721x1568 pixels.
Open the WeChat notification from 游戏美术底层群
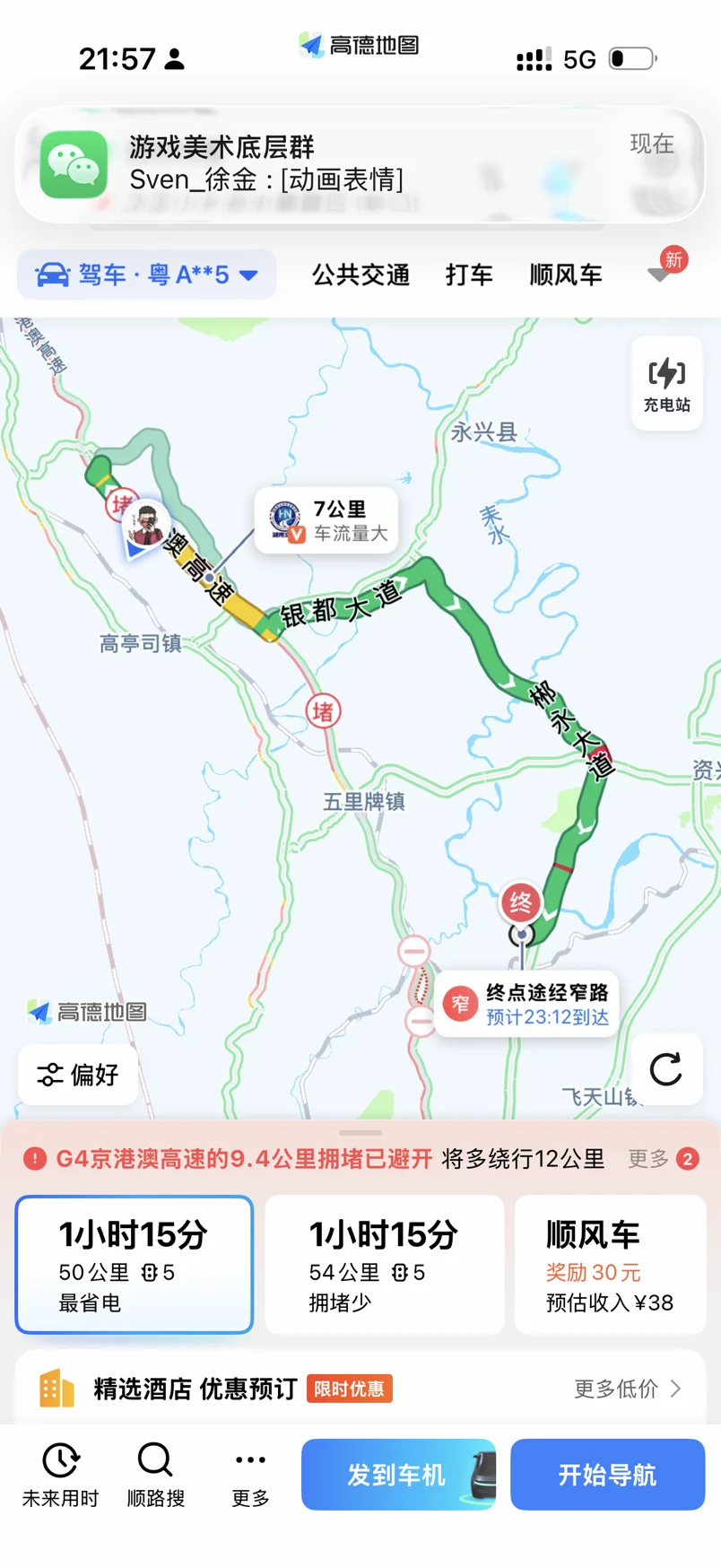tap(360, 165)
